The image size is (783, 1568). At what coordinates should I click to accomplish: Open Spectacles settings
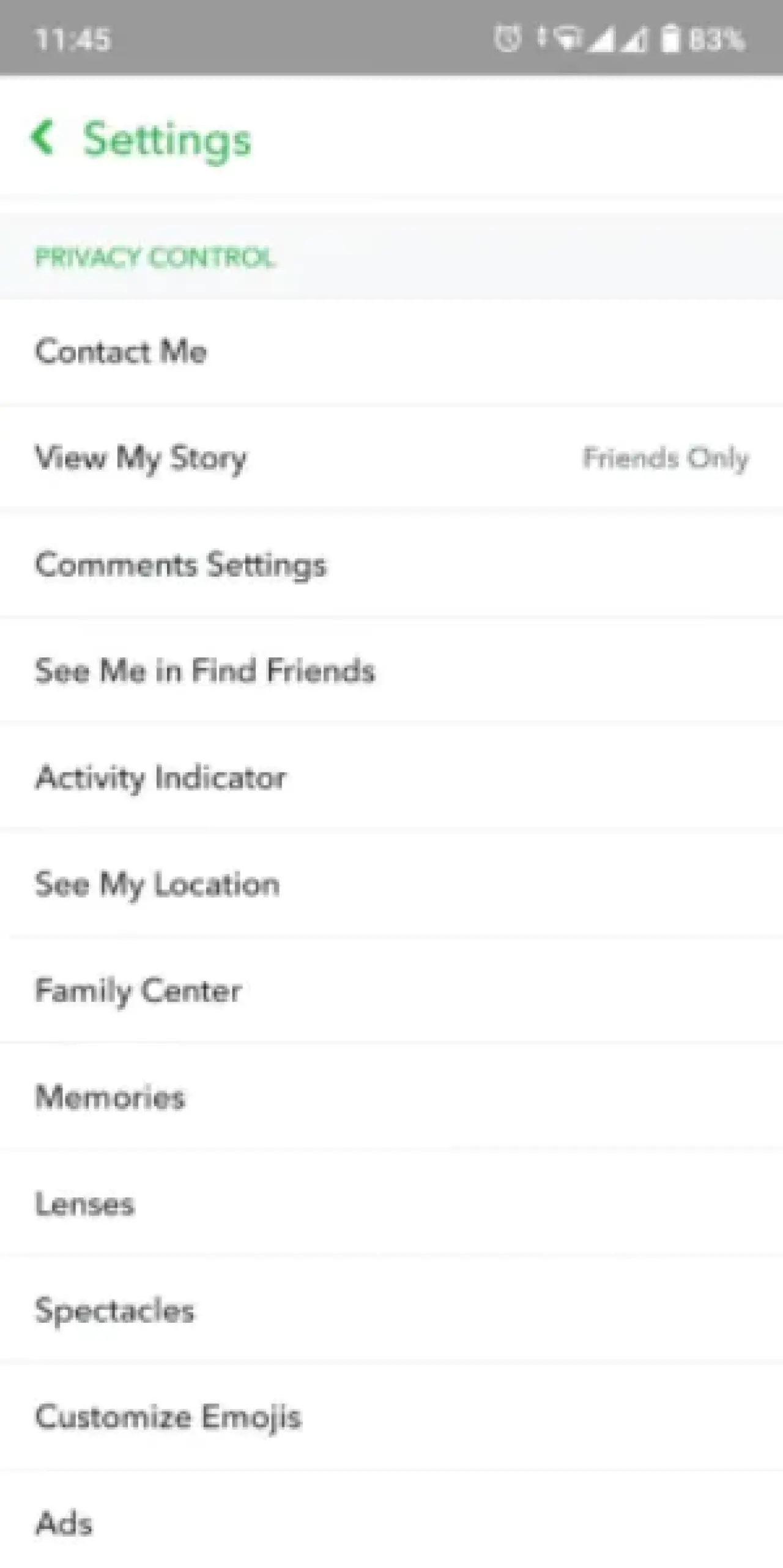(391, 1310)
